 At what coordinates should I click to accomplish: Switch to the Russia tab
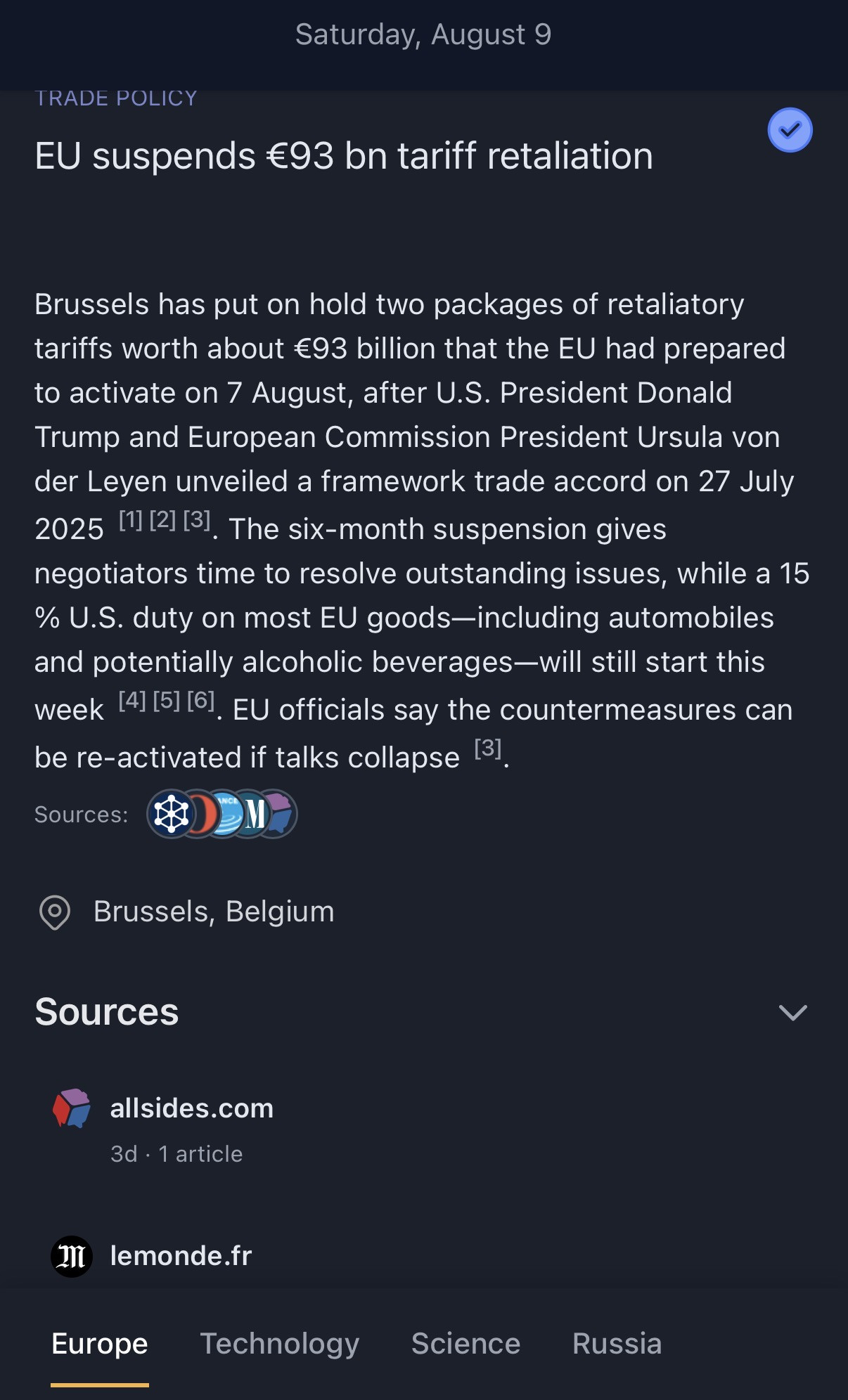click(617, 1343)
